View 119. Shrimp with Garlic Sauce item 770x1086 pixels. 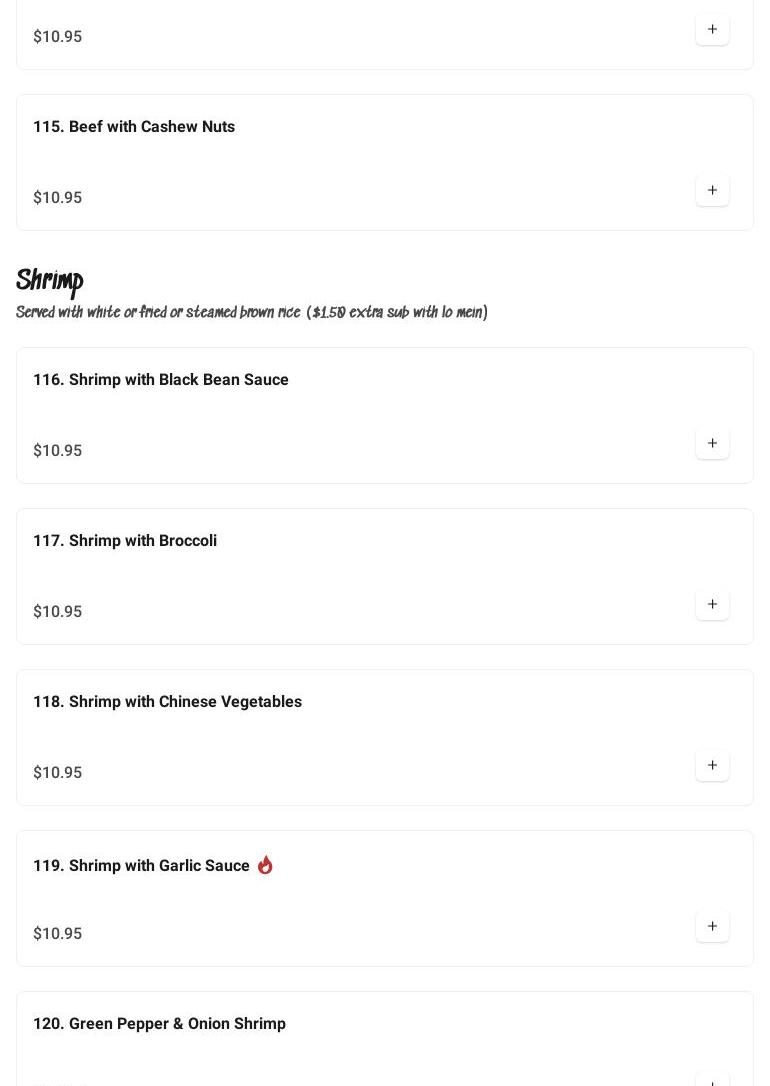pyautogui.click(x=141, y=866)
